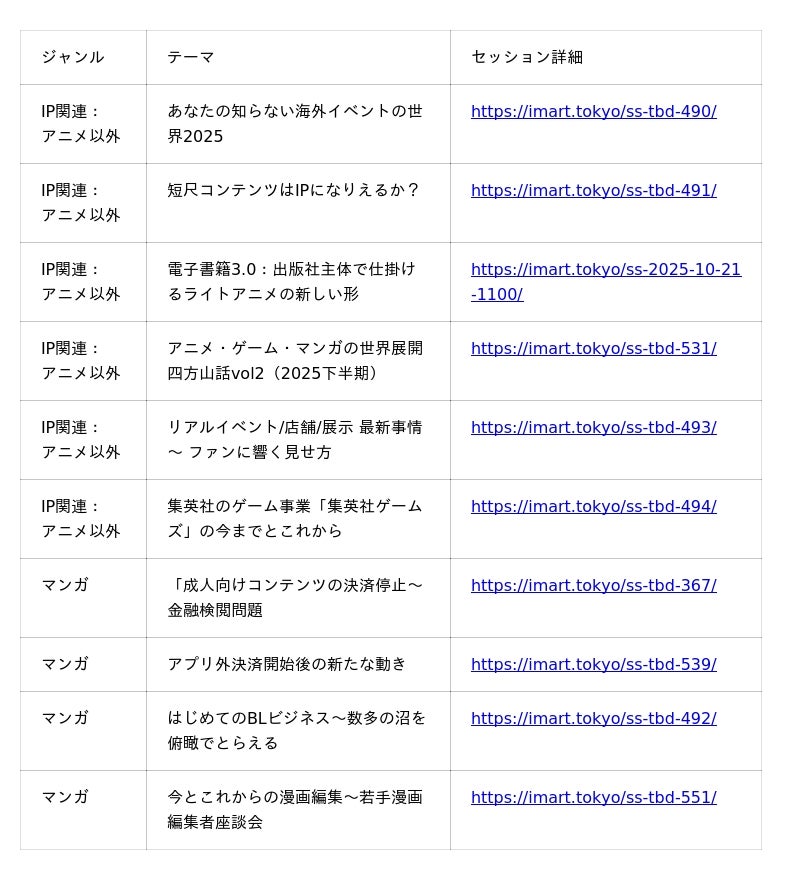Open the imart.tokyo/ss-tbd-490/ link
The image size is (800, 880).
coord(593,112)
